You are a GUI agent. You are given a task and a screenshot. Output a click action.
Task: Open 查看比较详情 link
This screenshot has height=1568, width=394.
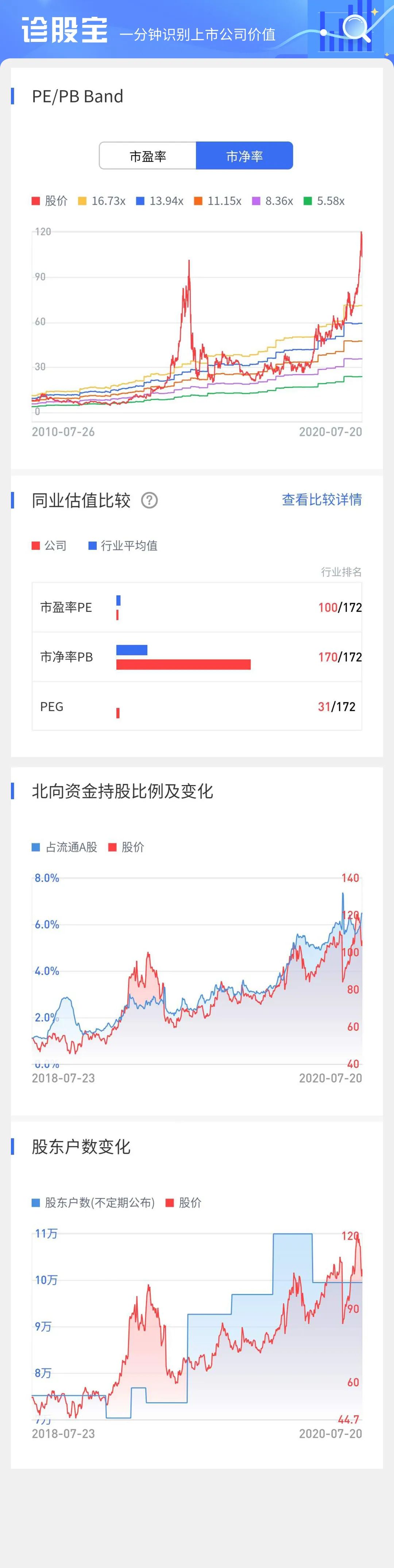(321, 500)
